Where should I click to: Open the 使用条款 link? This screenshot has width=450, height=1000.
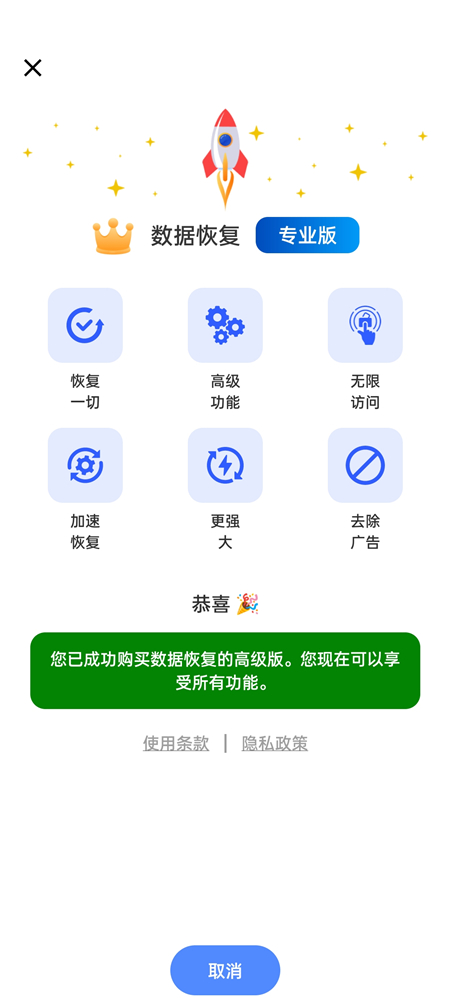point(176,744)
